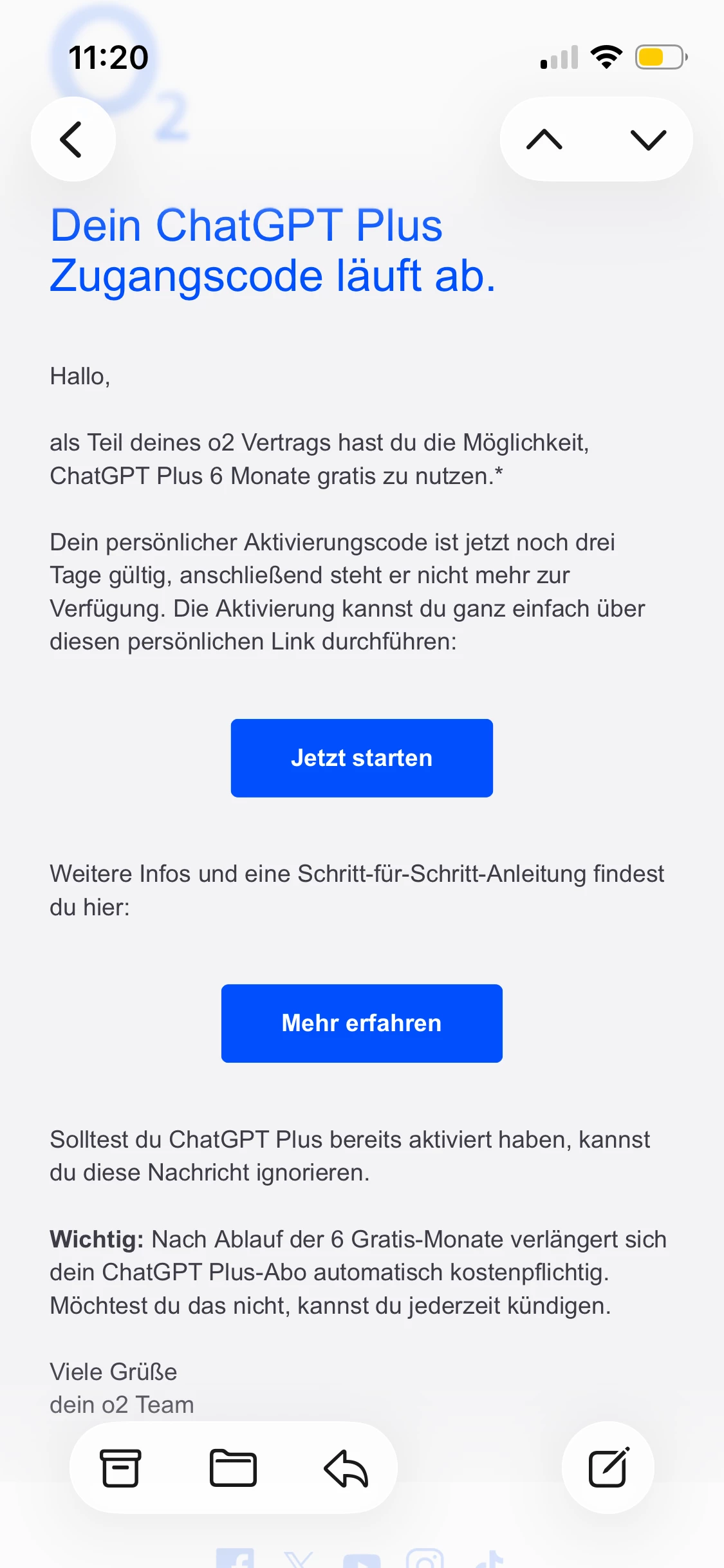
Task: Move this message to a folder
Action: coord(233,1468)
